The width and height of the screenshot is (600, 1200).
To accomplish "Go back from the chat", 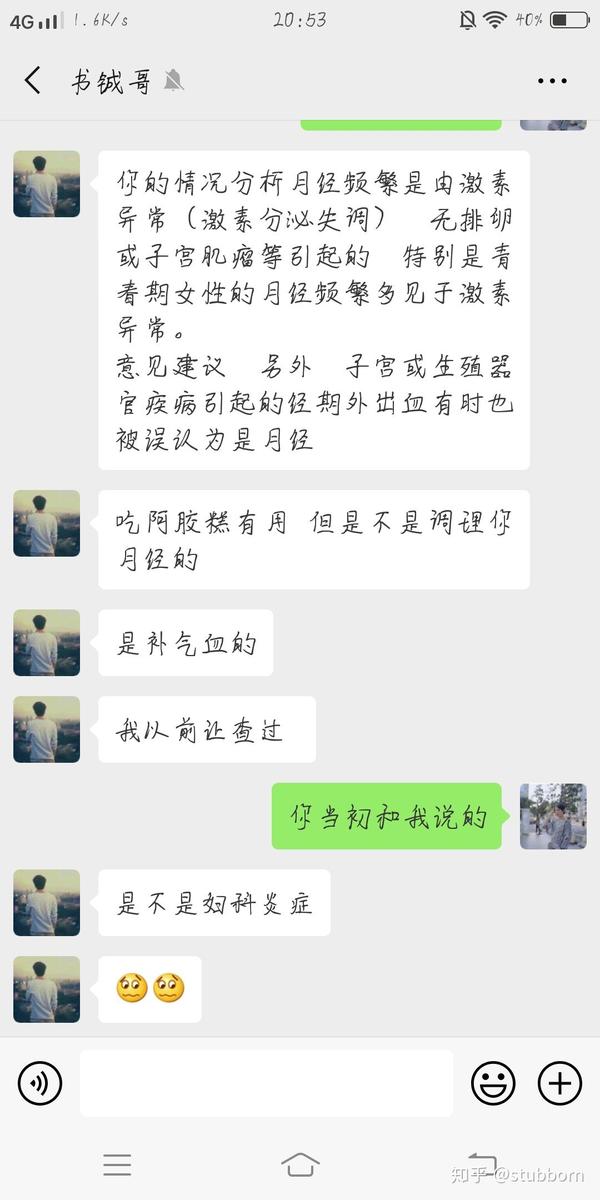I will click(33, 80).
